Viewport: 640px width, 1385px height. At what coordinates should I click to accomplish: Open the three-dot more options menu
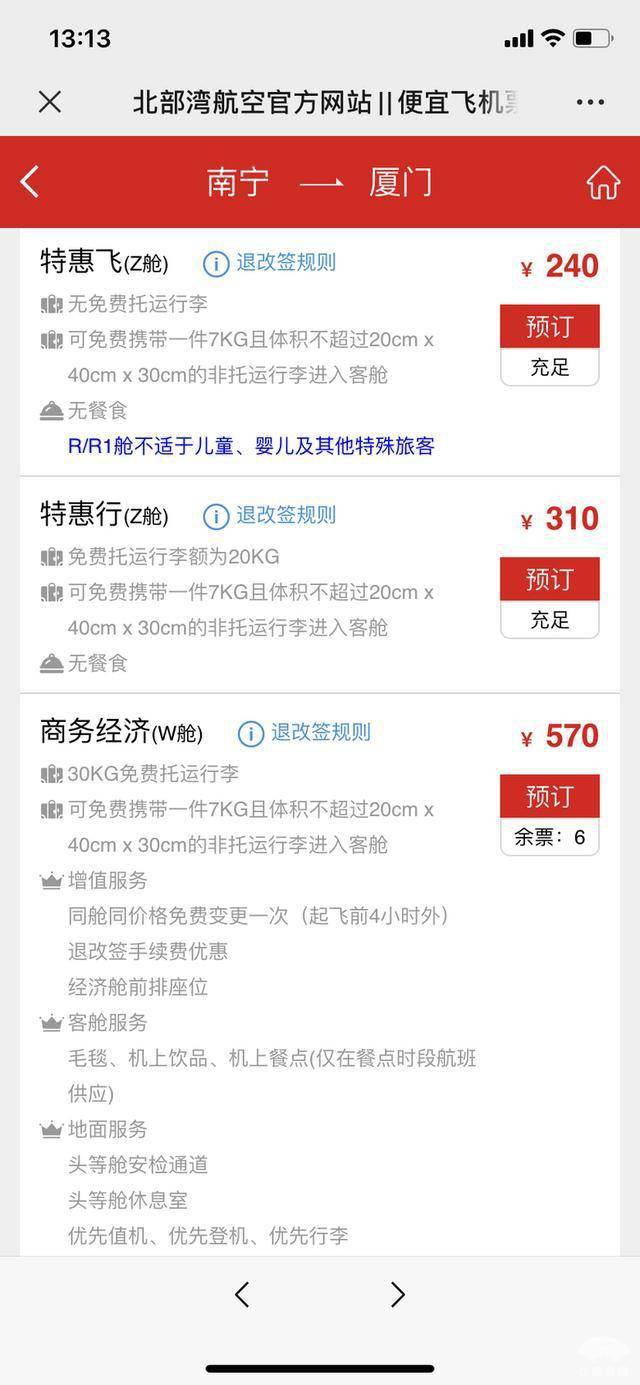click(x=590, y=102)
